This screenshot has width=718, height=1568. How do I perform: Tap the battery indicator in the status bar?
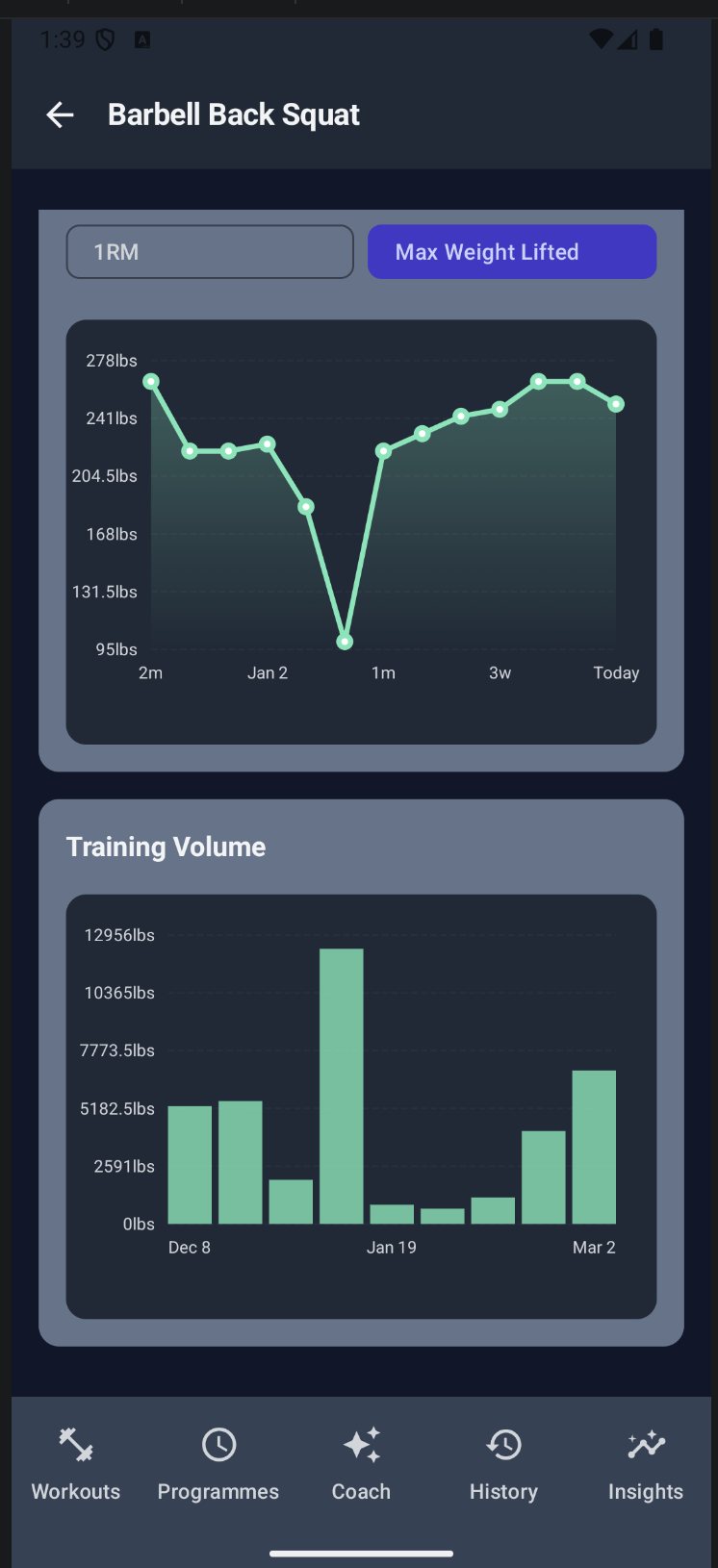pyautogui.click(x=656, y=39)
